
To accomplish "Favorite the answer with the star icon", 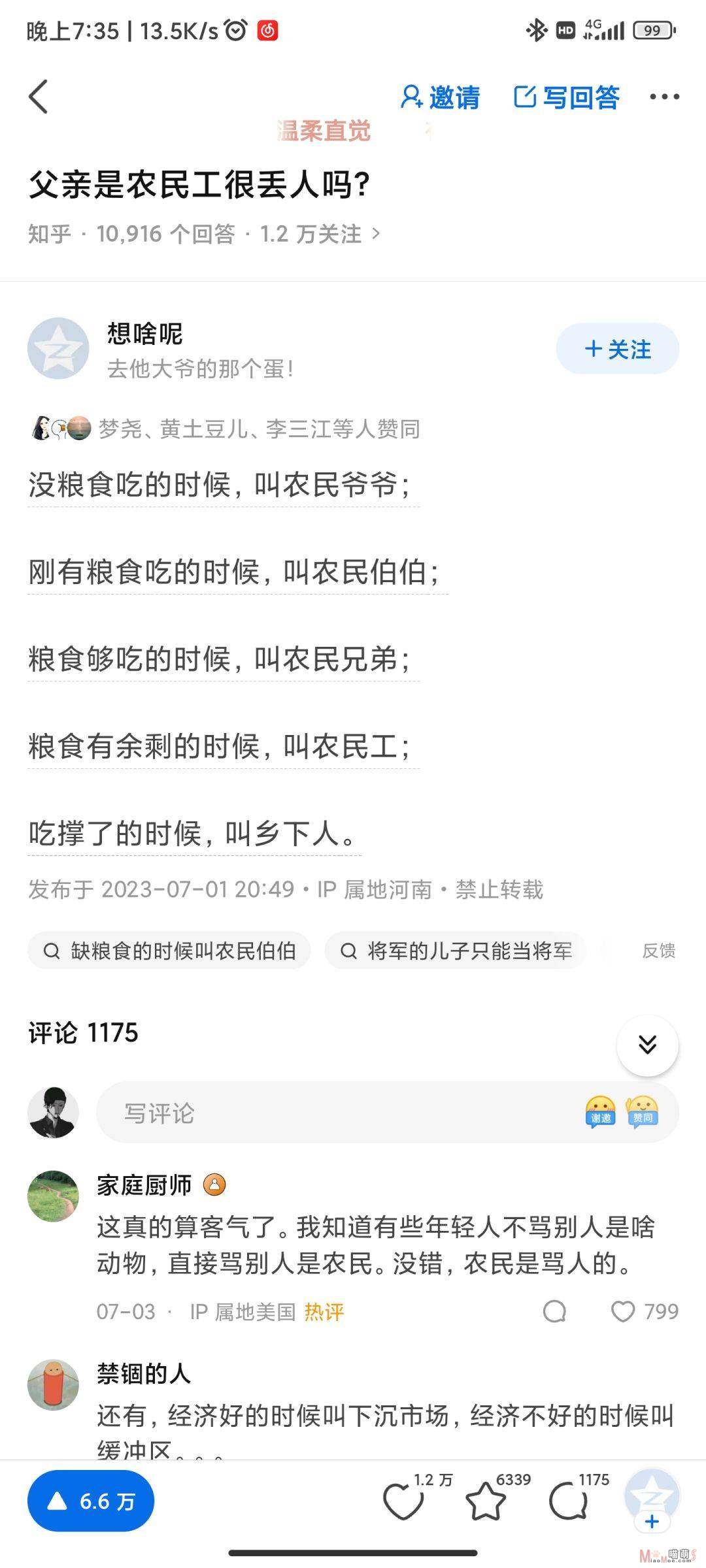I will point(486,1501).
